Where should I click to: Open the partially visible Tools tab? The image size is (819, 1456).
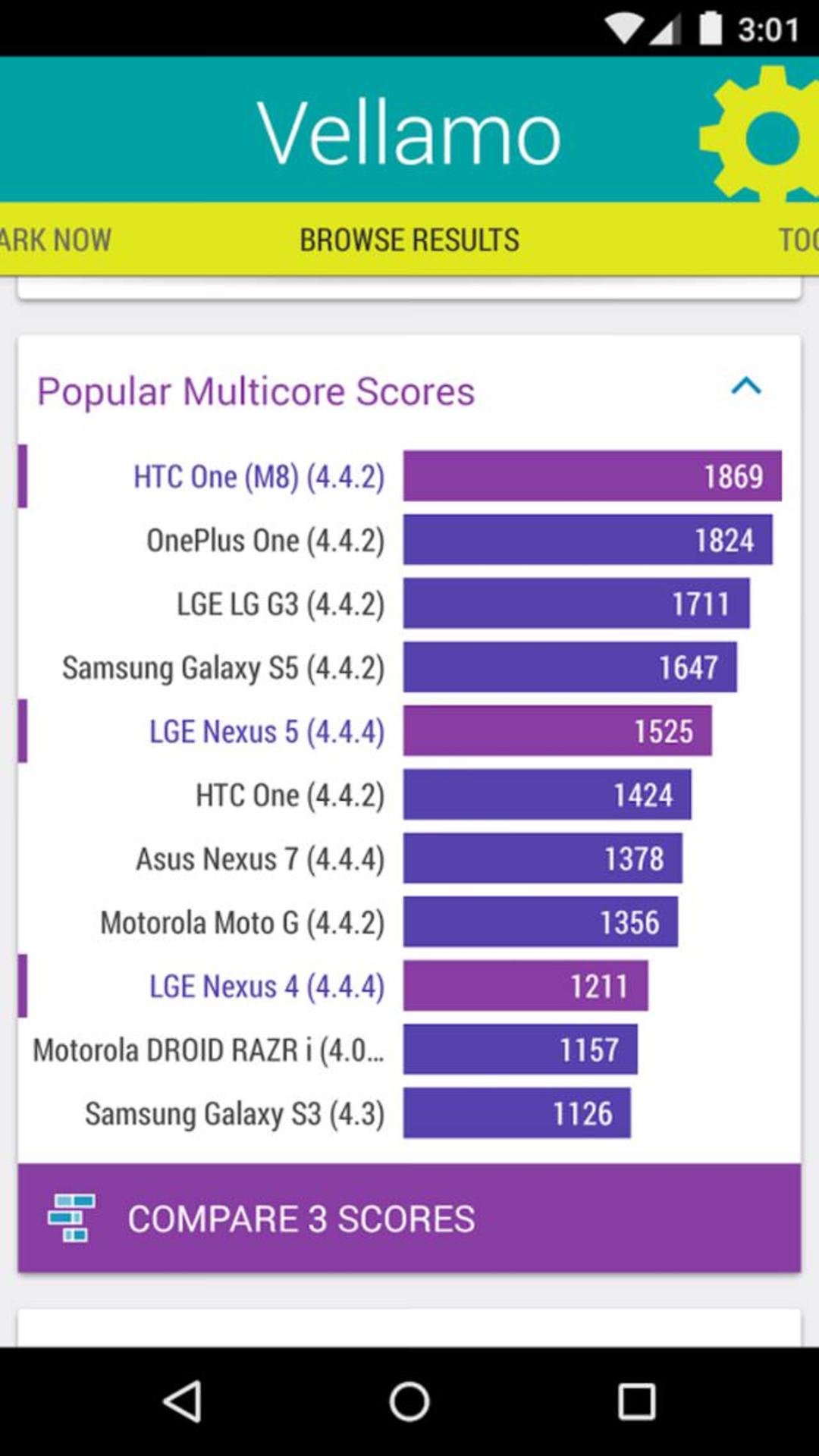[x=799, y=240]
